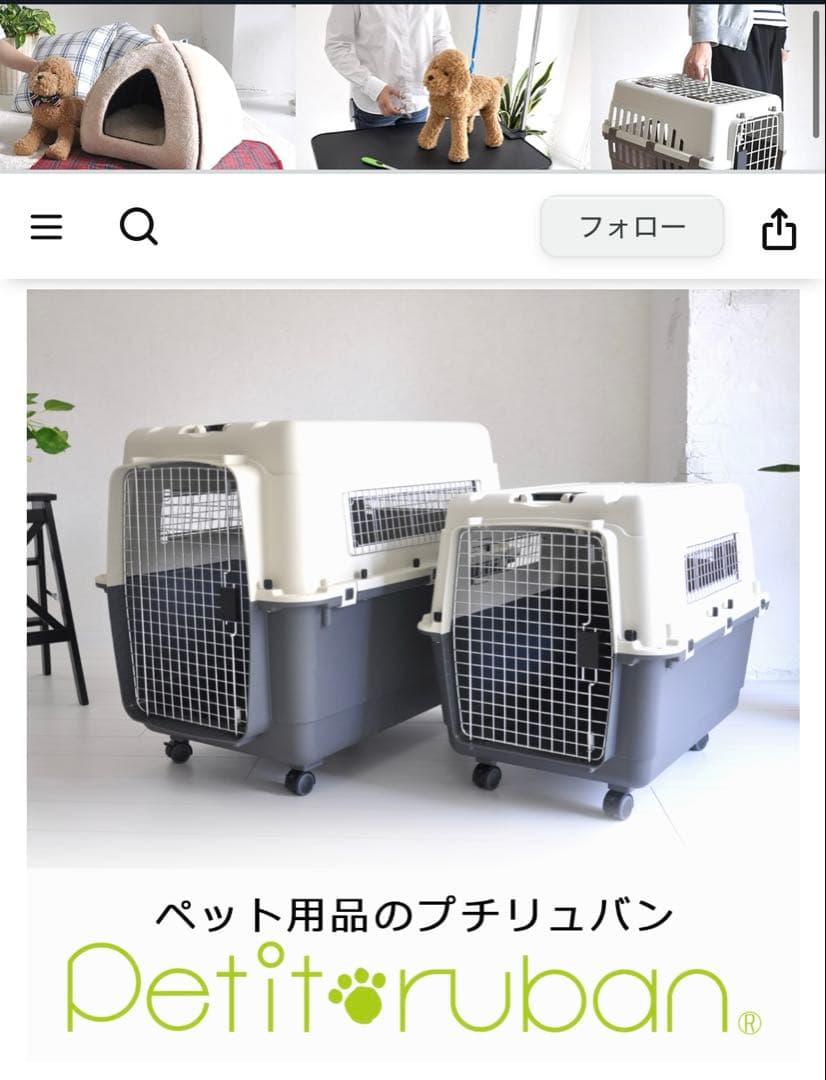This screenshot has height=1080, width=826.
Task: Tap the header photo strip above the toolbar
Action: pos(413,85)
